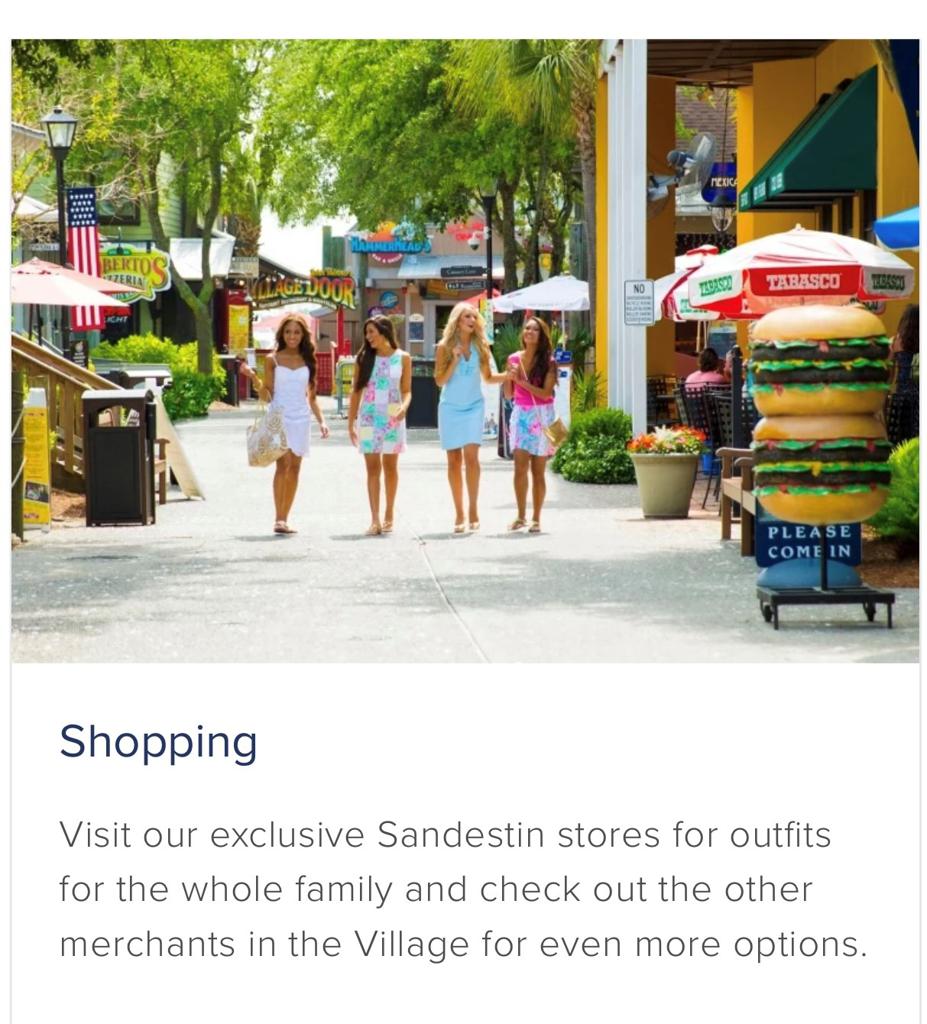This screenshot has width=927, height=1024.
Task: Open the Shopping card
Action: (158, 742)
